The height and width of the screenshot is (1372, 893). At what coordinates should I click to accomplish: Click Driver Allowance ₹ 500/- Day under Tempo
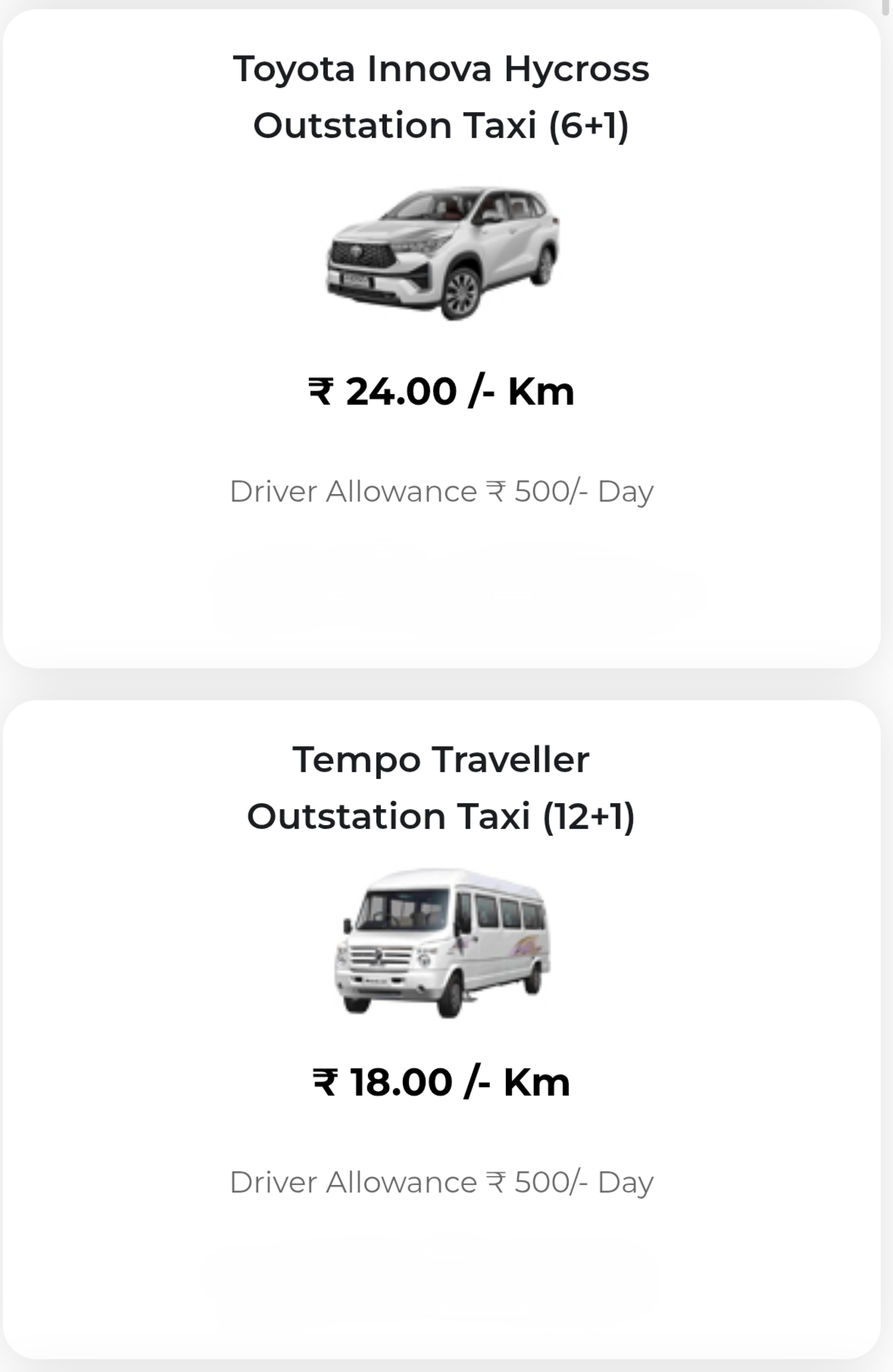[x=442, y=1182]
